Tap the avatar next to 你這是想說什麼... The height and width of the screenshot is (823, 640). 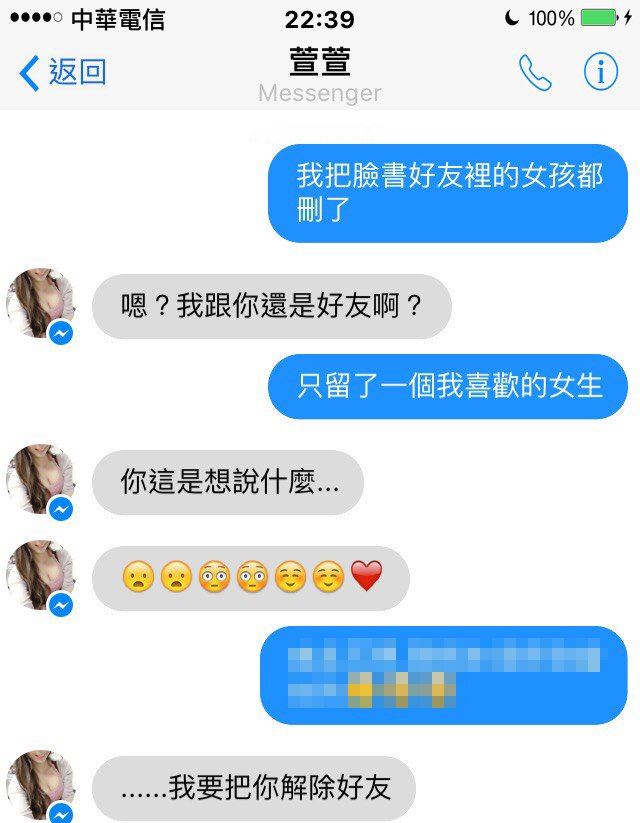pyautogui.click(x=41, y=480)
